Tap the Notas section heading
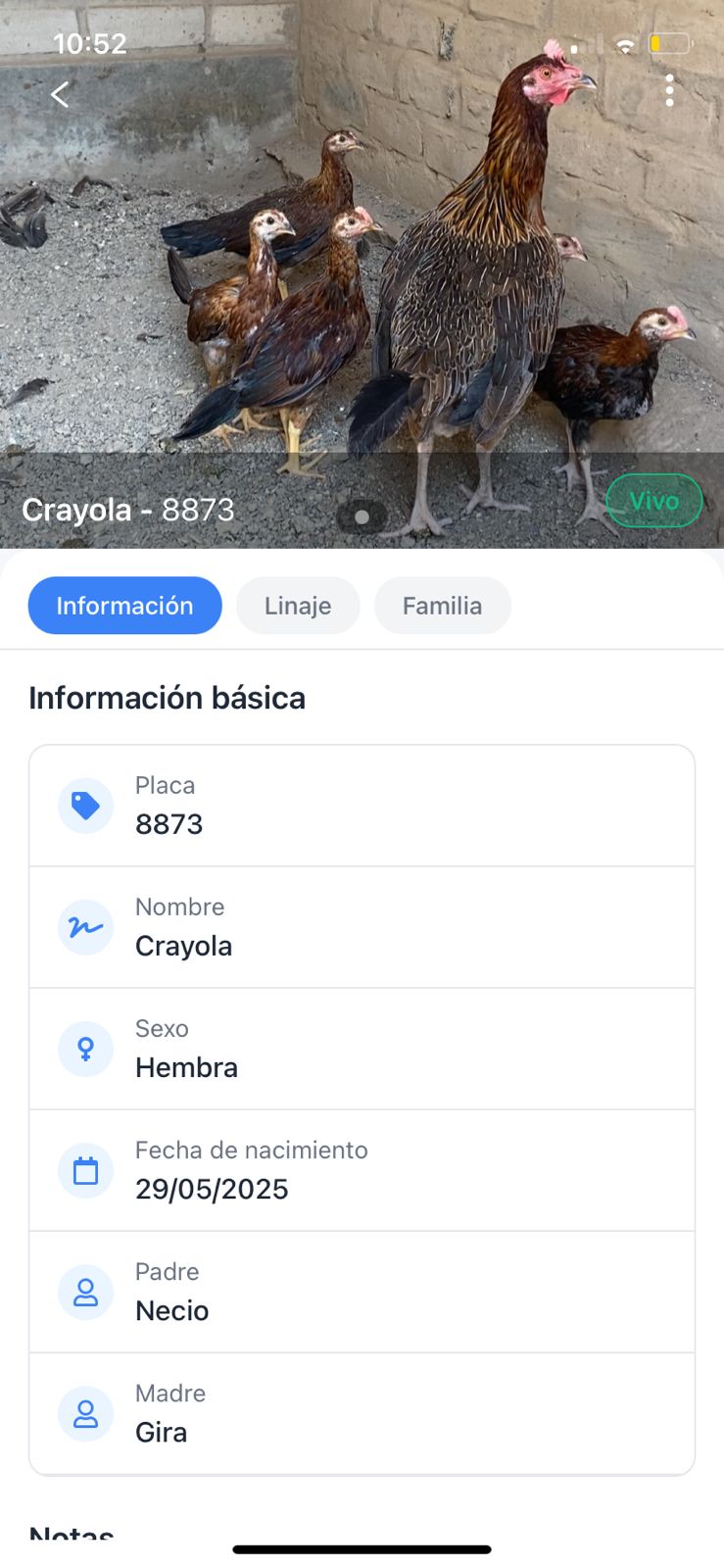Screen dimensions: 724x1568 coord(71,1534)
